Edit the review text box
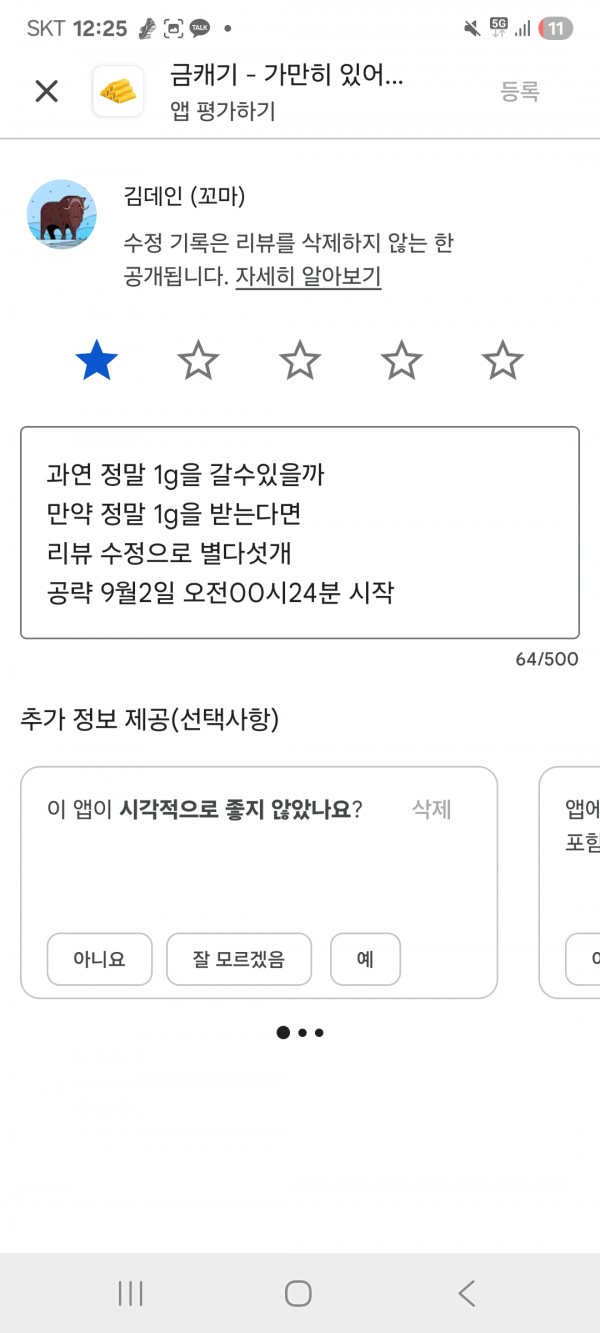 (300, 533)
